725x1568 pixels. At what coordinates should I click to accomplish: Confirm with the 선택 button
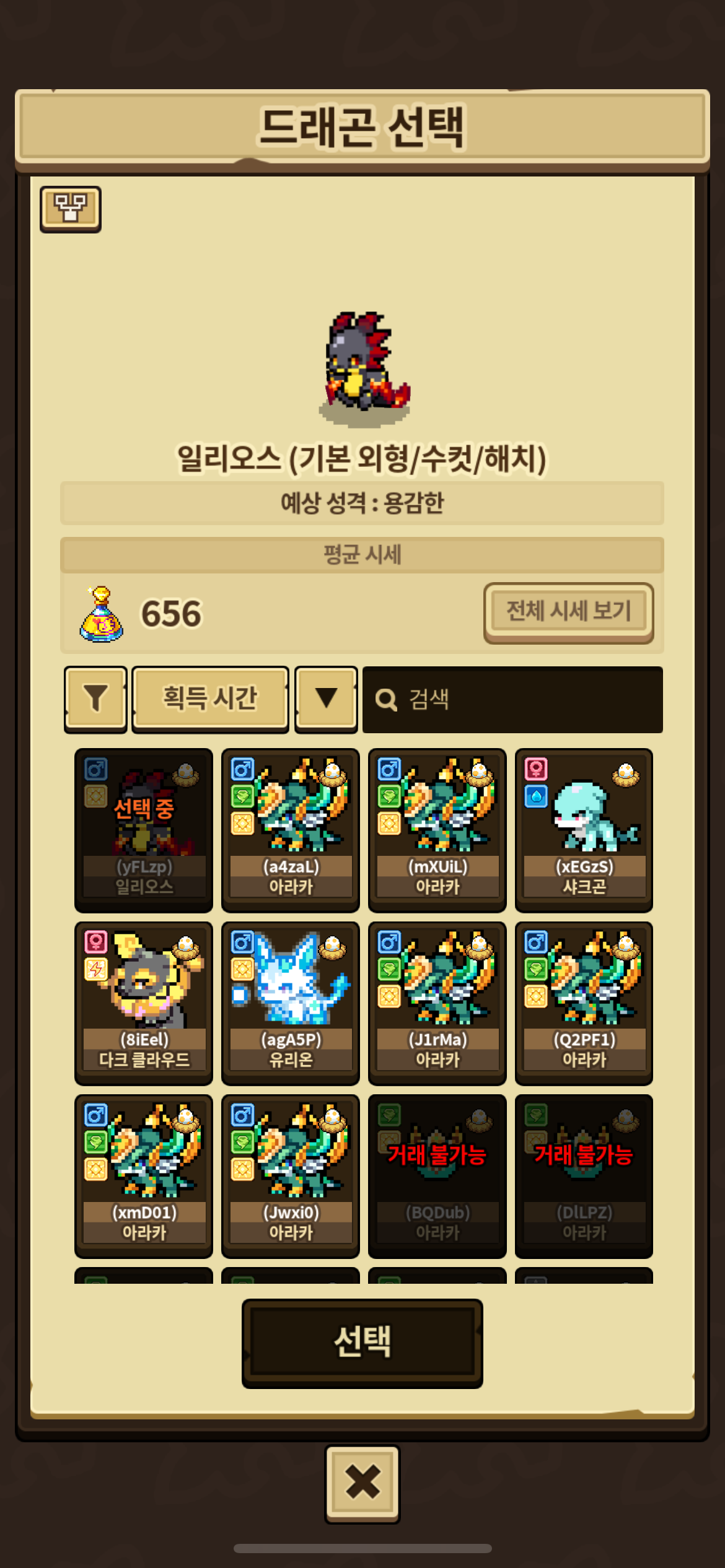pyautogui.click(x=362, y=1343)
